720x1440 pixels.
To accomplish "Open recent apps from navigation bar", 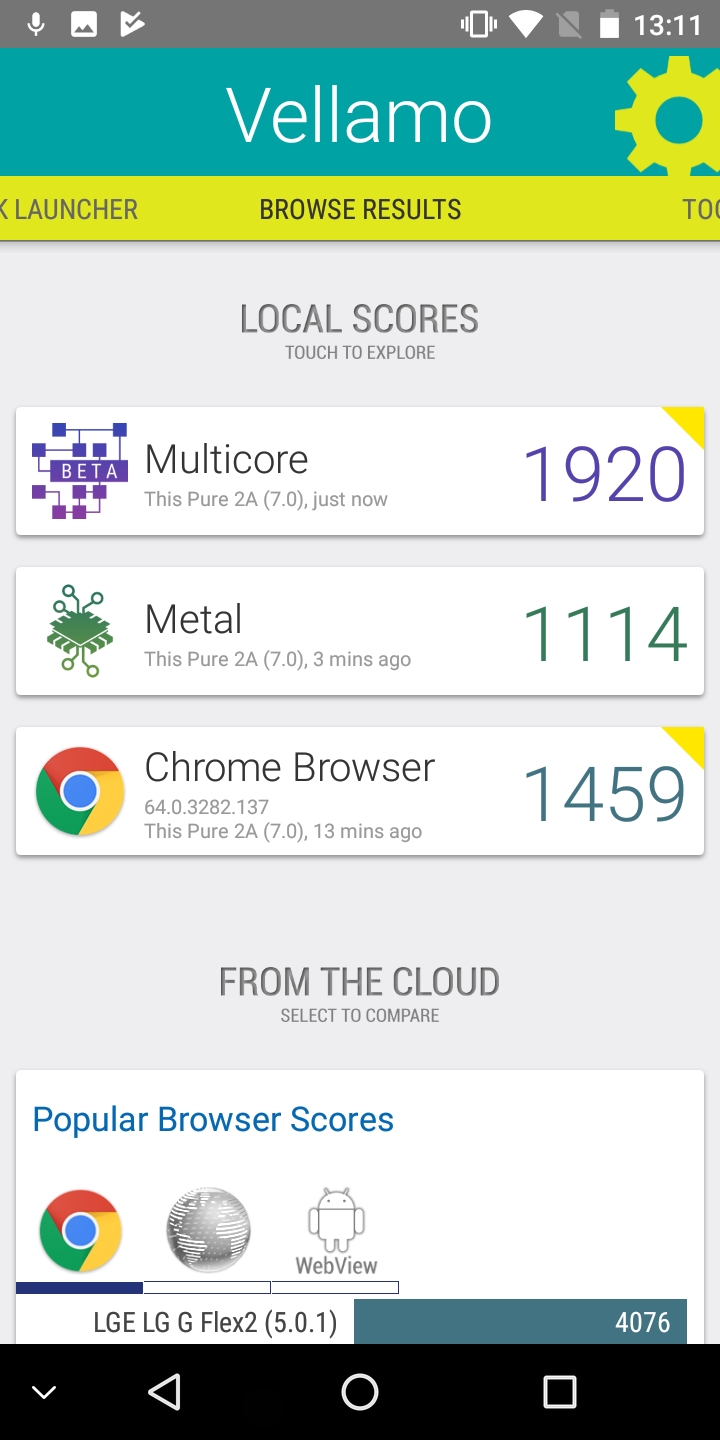I will [559, 1391].
